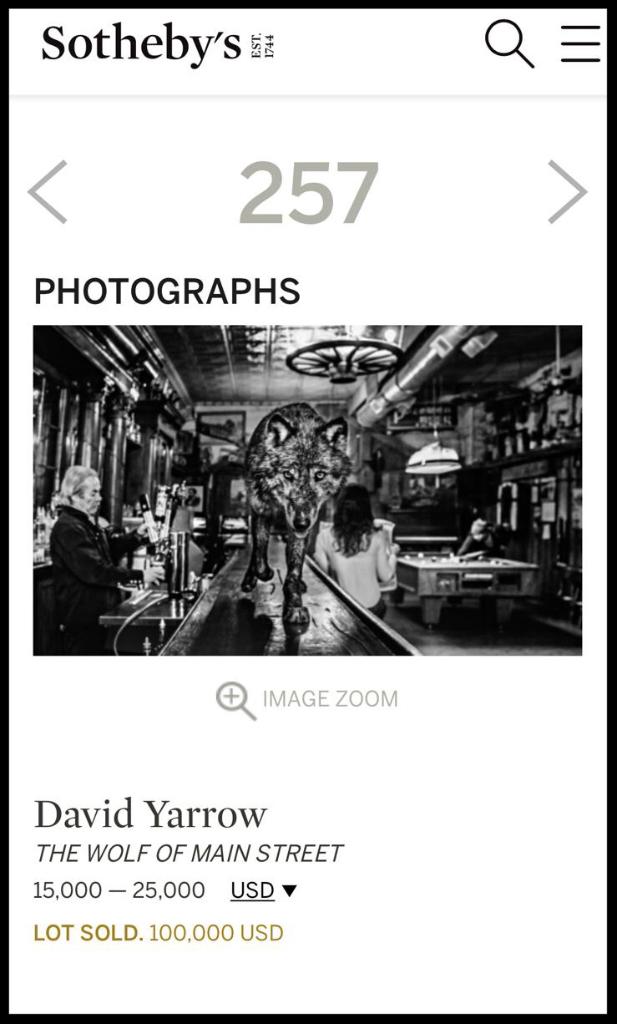Go to the next lot
The height and width of the screenshot is (1024, 617).
(x=567, y=191)
